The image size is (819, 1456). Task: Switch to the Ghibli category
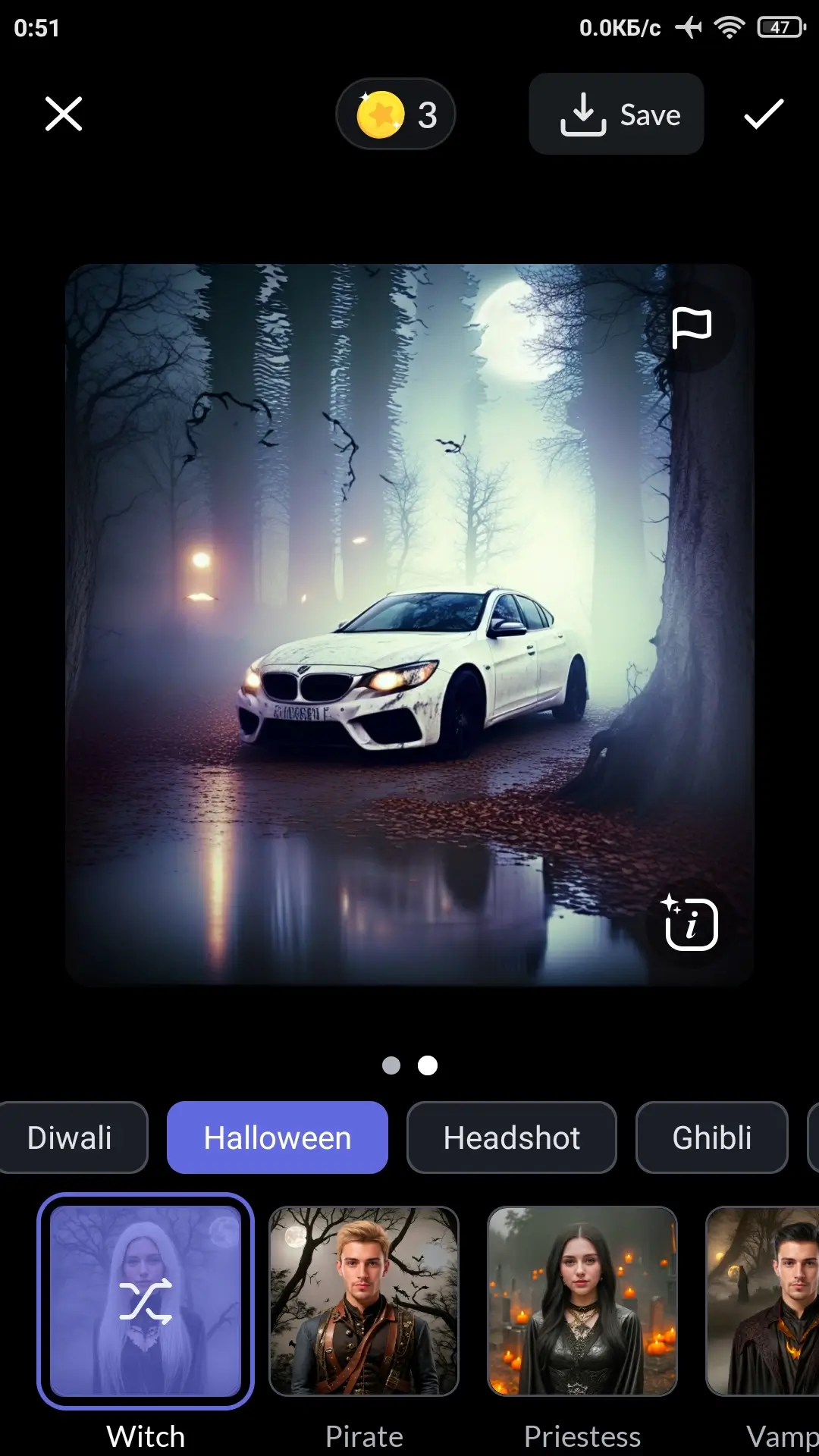pyautogui.click(x=712, y=1137)
